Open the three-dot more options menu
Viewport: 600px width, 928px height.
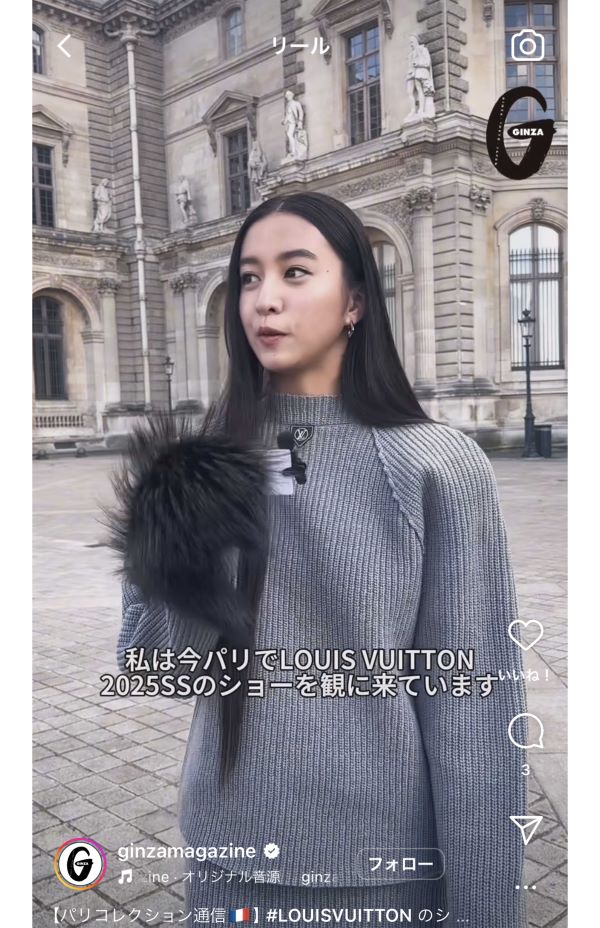tap(526, 887)
